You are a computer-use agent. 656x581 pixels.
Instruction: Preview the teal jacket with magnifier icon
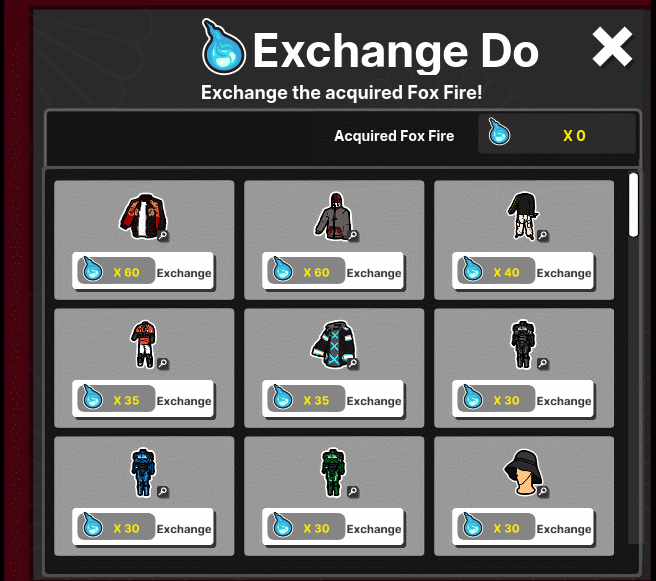[x=353, y=364]
